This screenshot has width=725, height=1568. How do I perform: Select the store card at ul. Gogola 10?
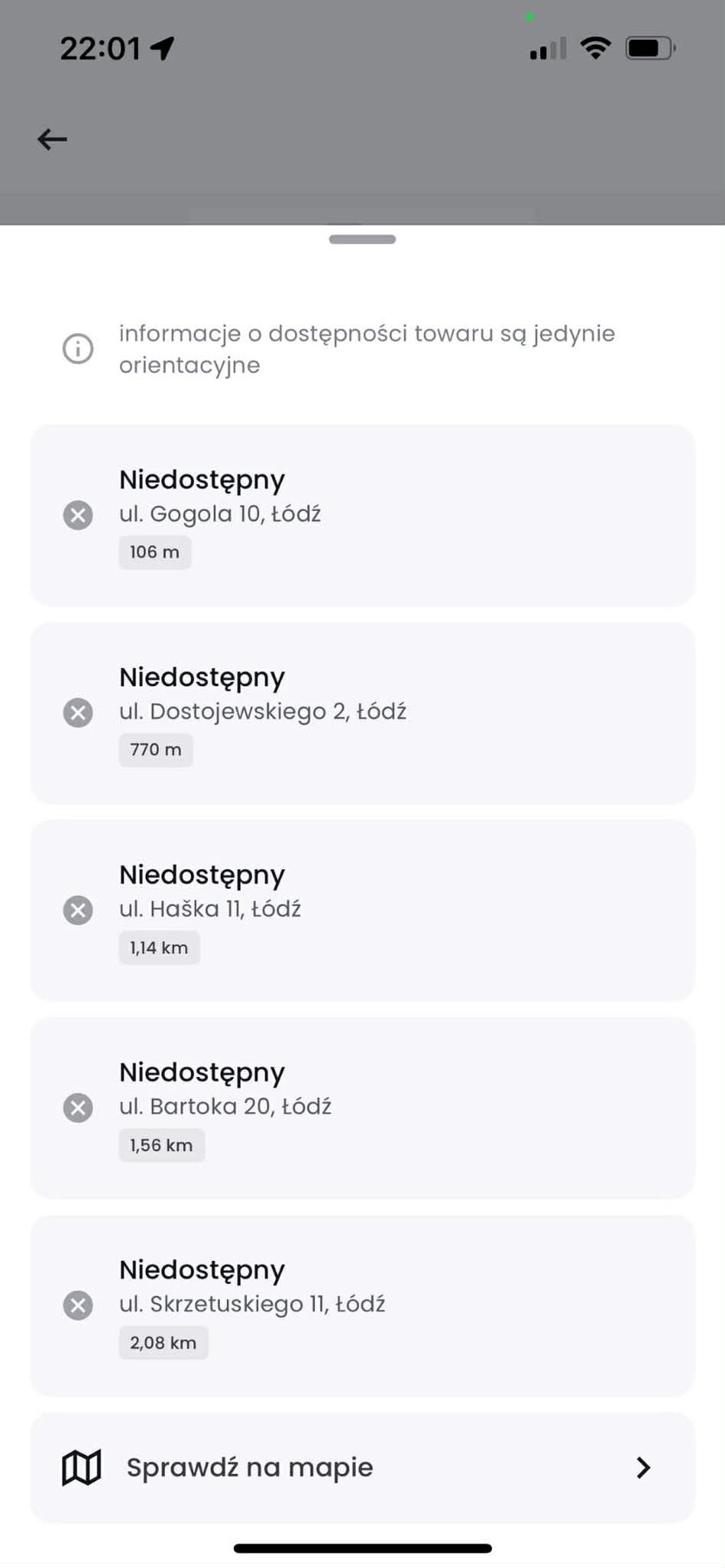tap(362, 513)
